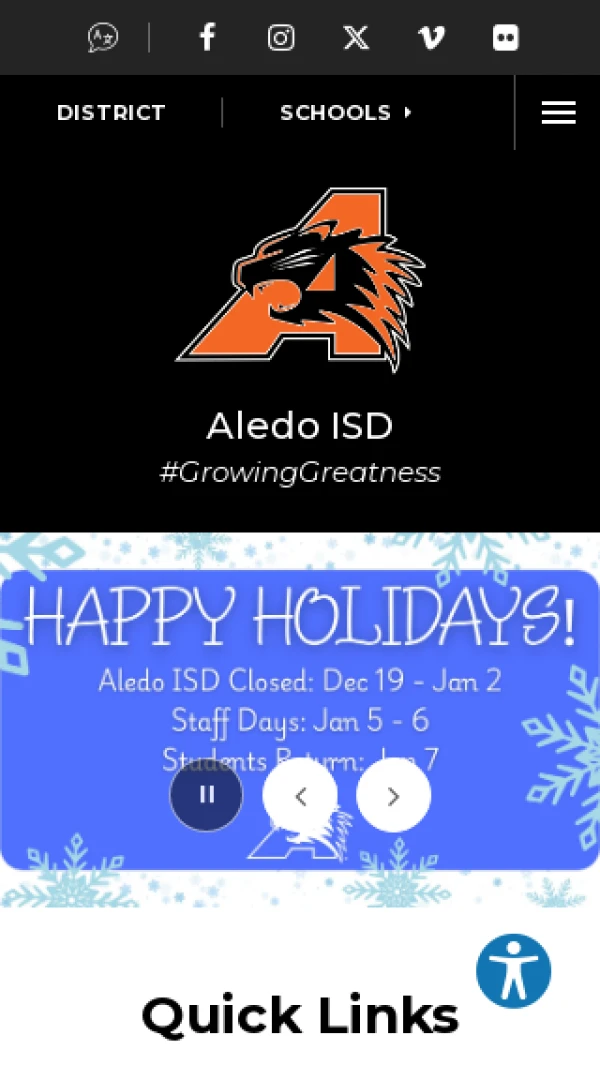The width and height of the screenshot is (600, 1065).
Task: Open the Vimeo channel icon
Action: click(x=431, y=38)
